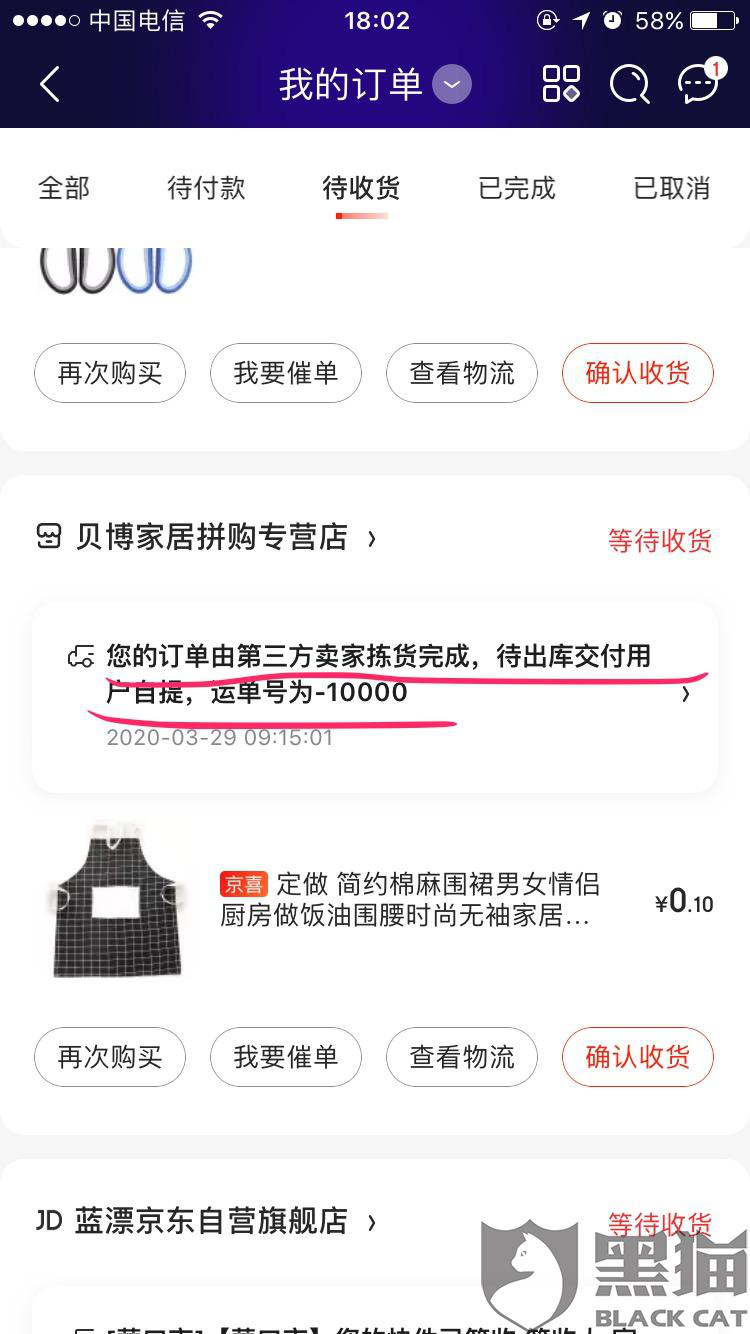
Task: Select the 待收货 tab
Action: tap(361, 188)
